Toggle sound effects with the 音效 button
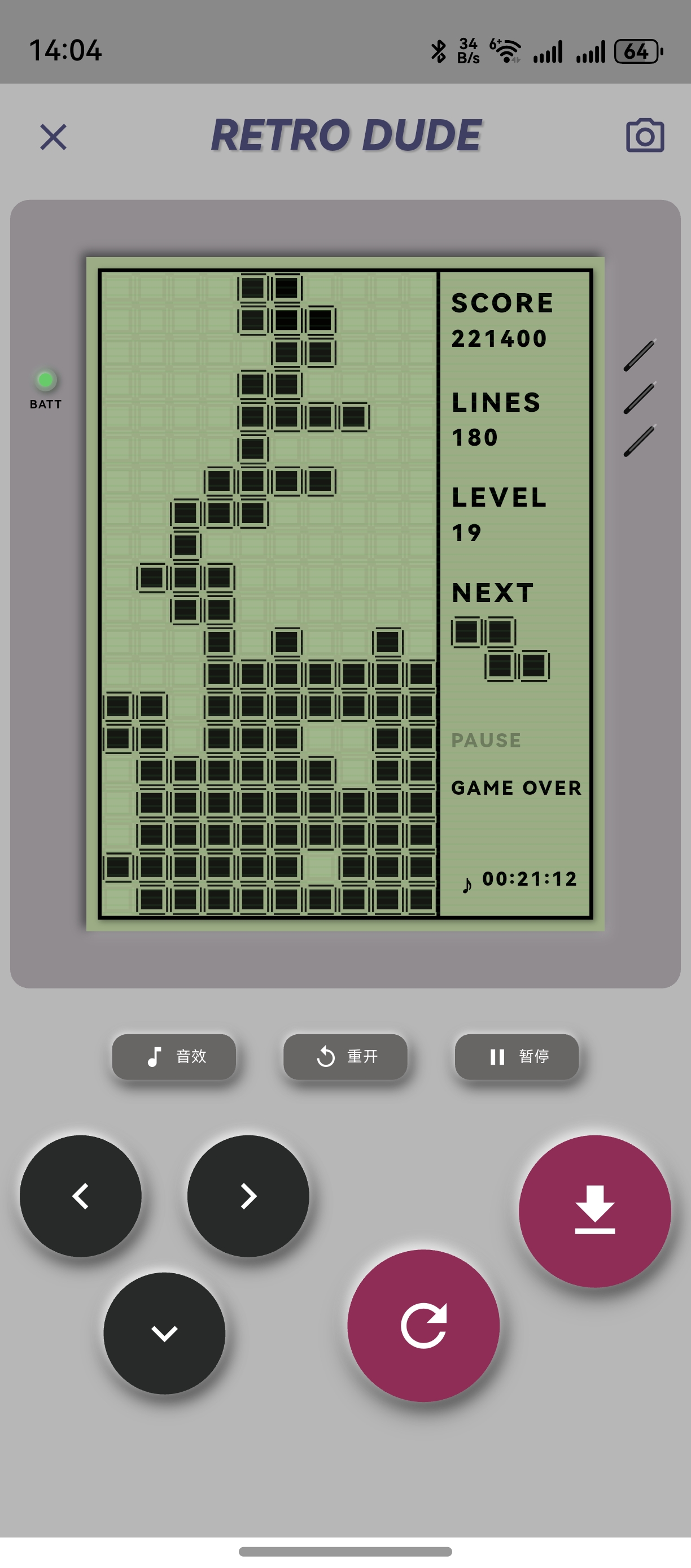The width and height of the screenshot is (691, 1568). coord(174,1056)
